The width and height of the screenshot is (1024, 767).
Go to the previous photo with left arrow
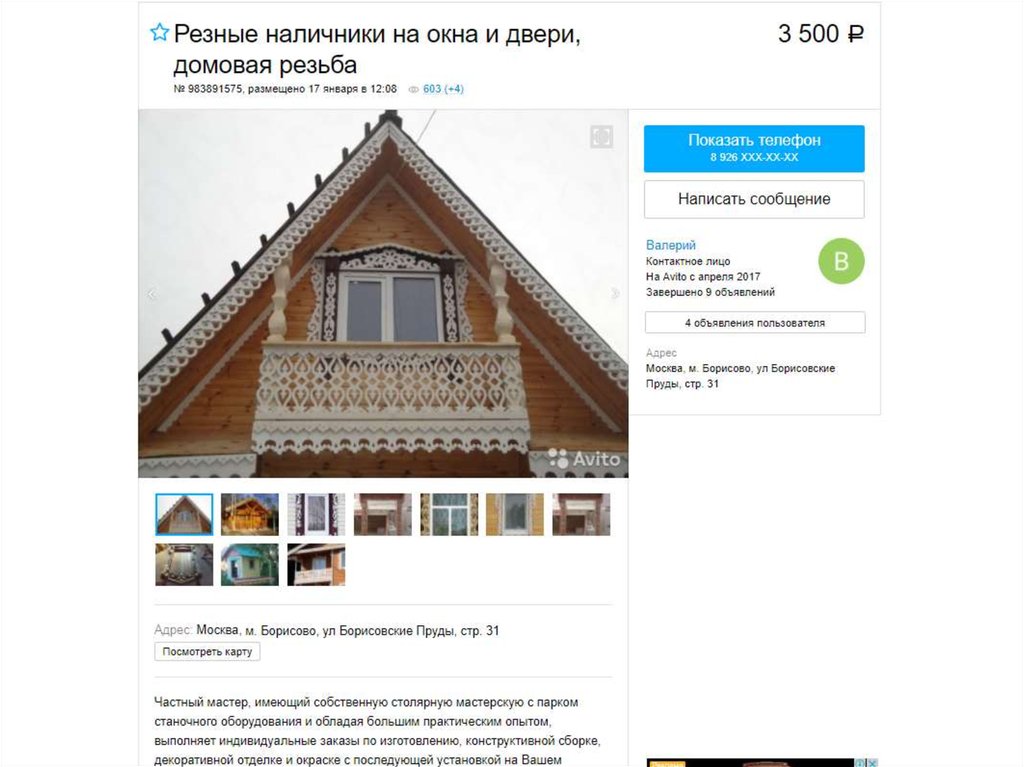tap(152, 294)
